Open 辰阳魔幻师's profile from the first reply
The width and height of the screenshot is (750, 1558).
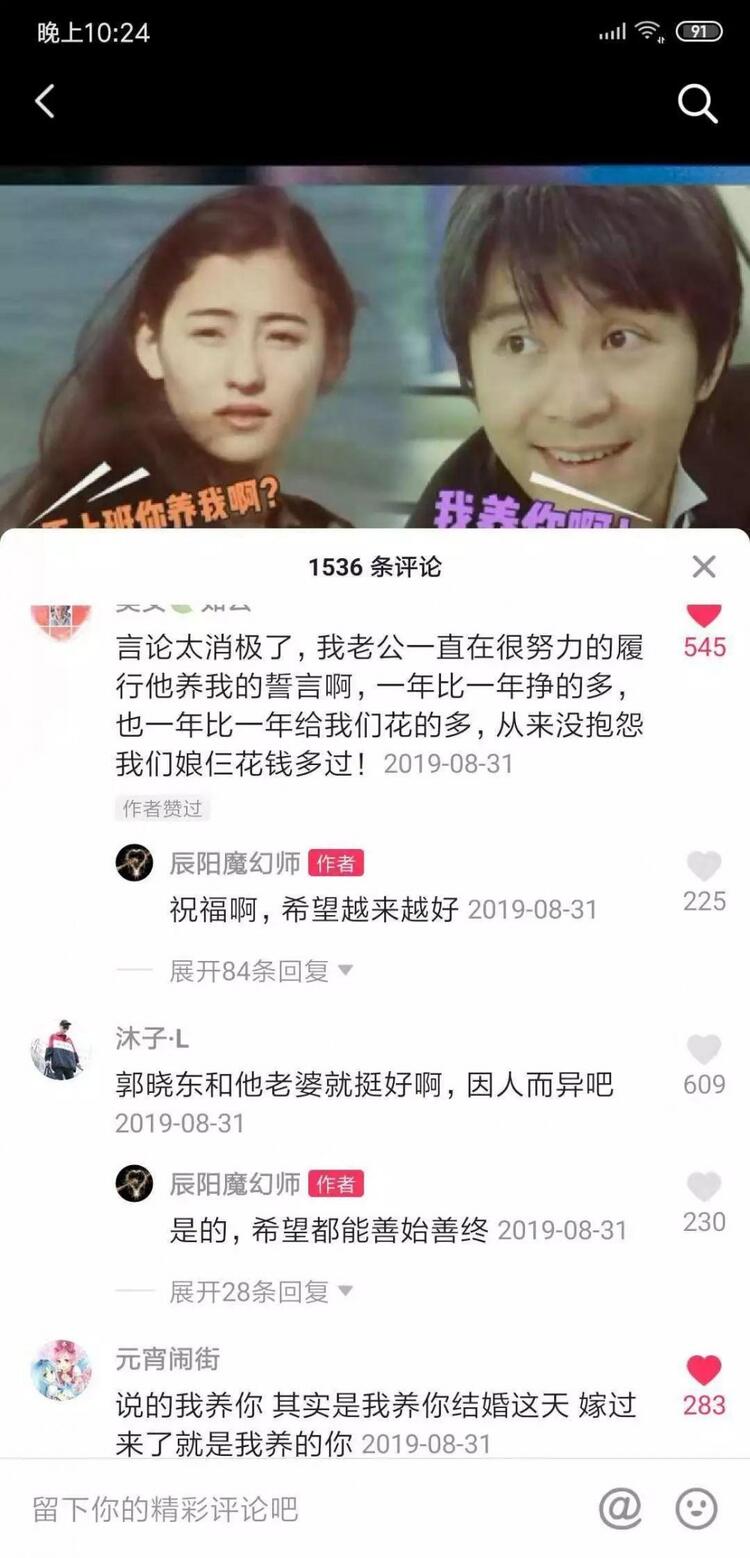[134, 862]
